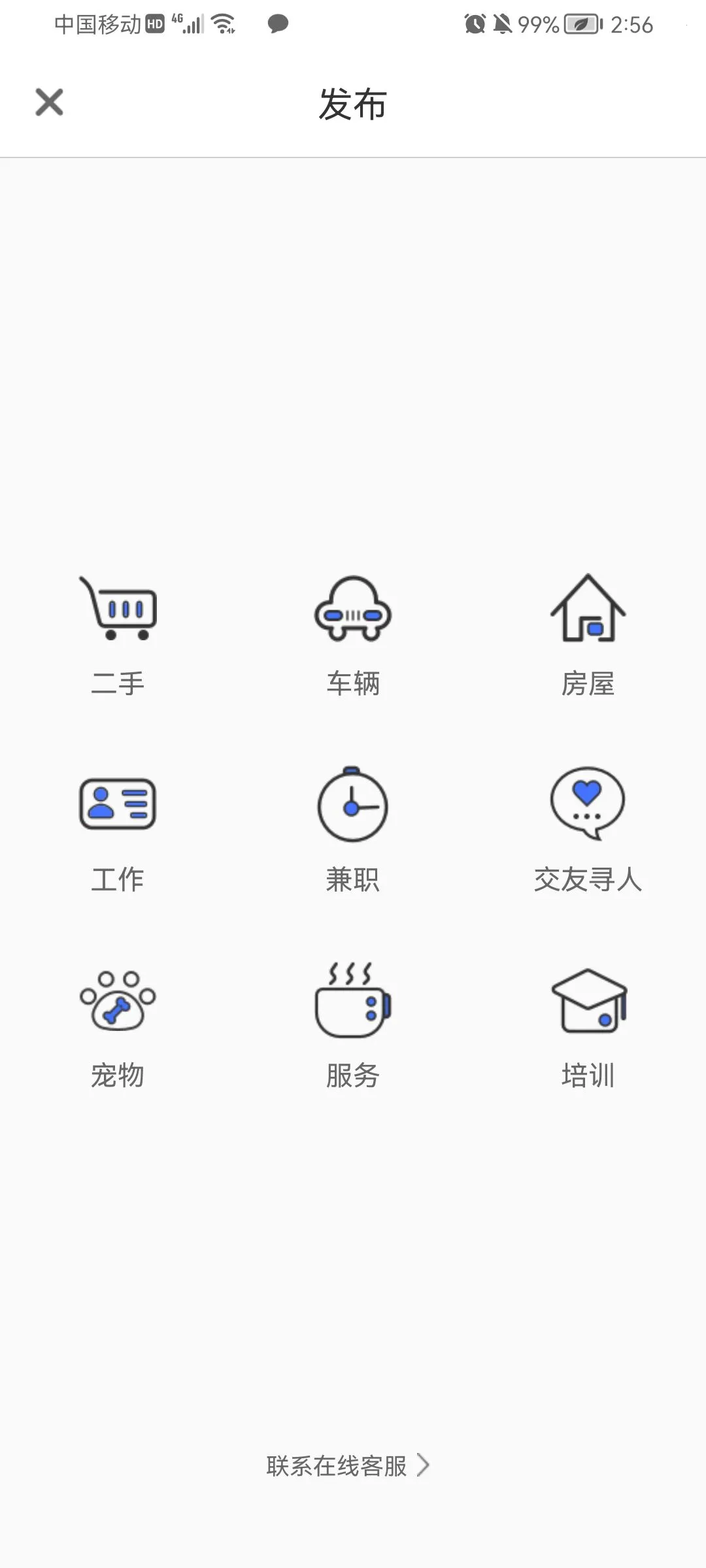Open the 交友寻人 category
Image resolution: width=706 pixels, height=1568 pixels.
click(588, 830)
